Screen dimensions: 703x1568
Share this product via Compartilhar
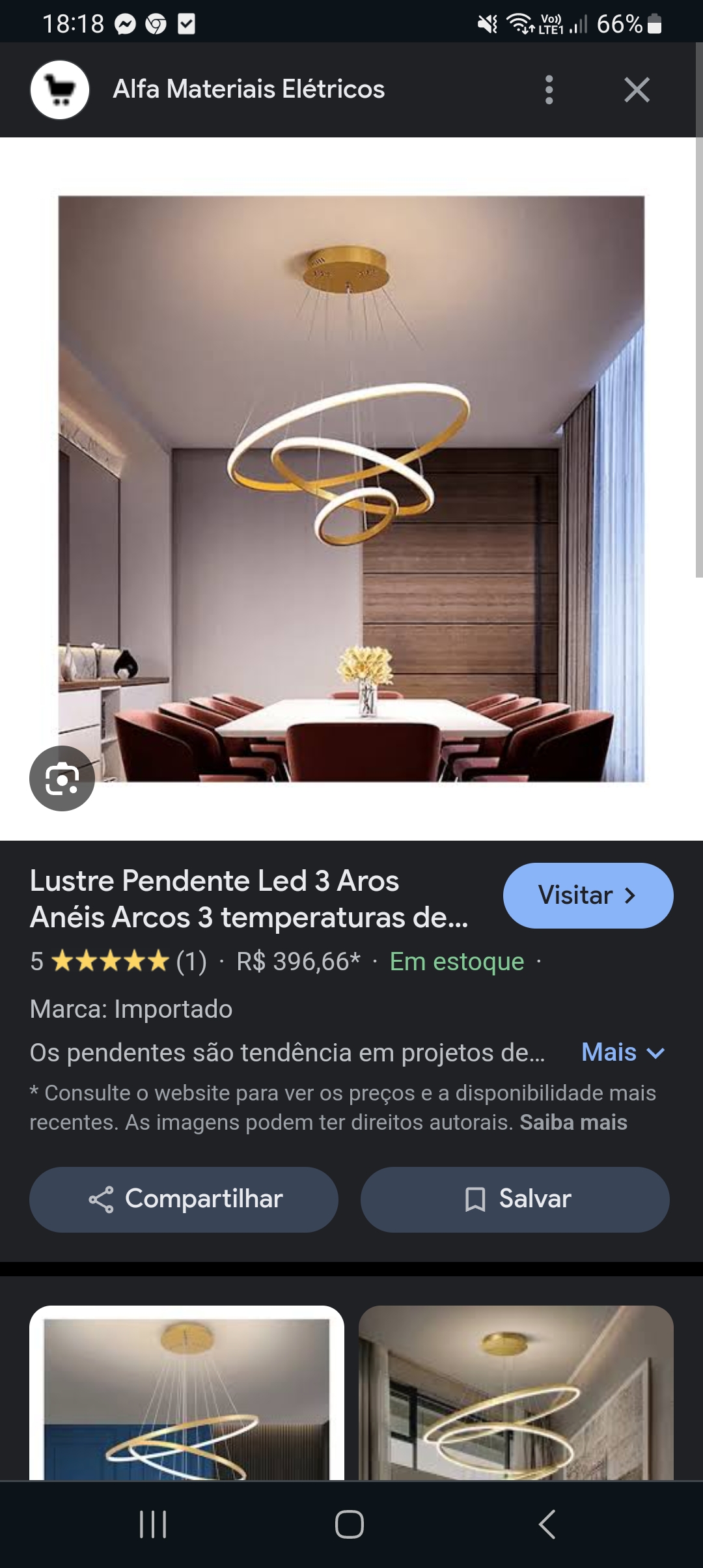pyautogui.click(x=184, y=1199)
